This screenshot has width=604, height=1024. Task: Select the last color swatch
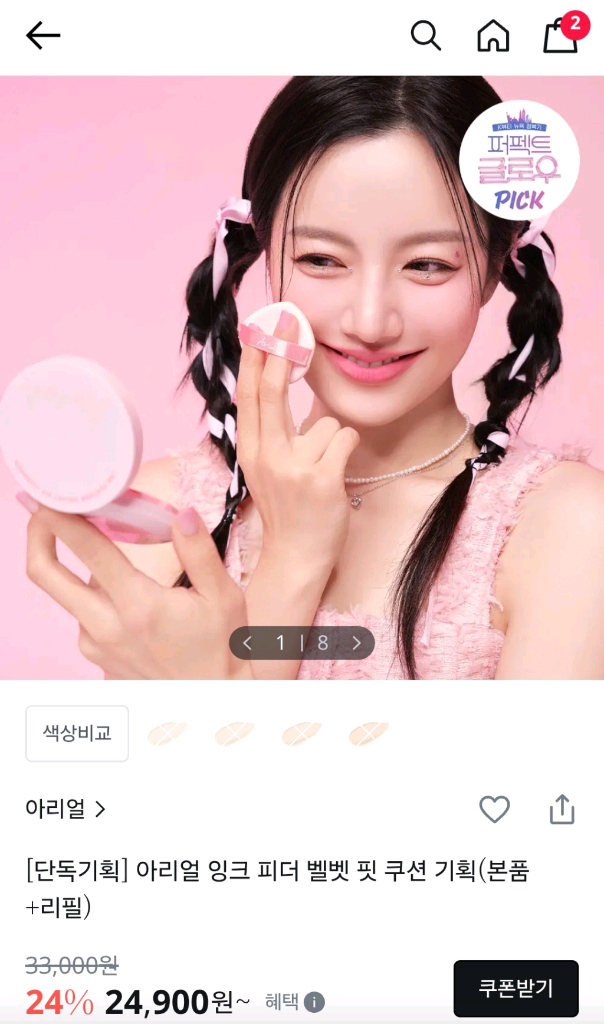point(368,735)
